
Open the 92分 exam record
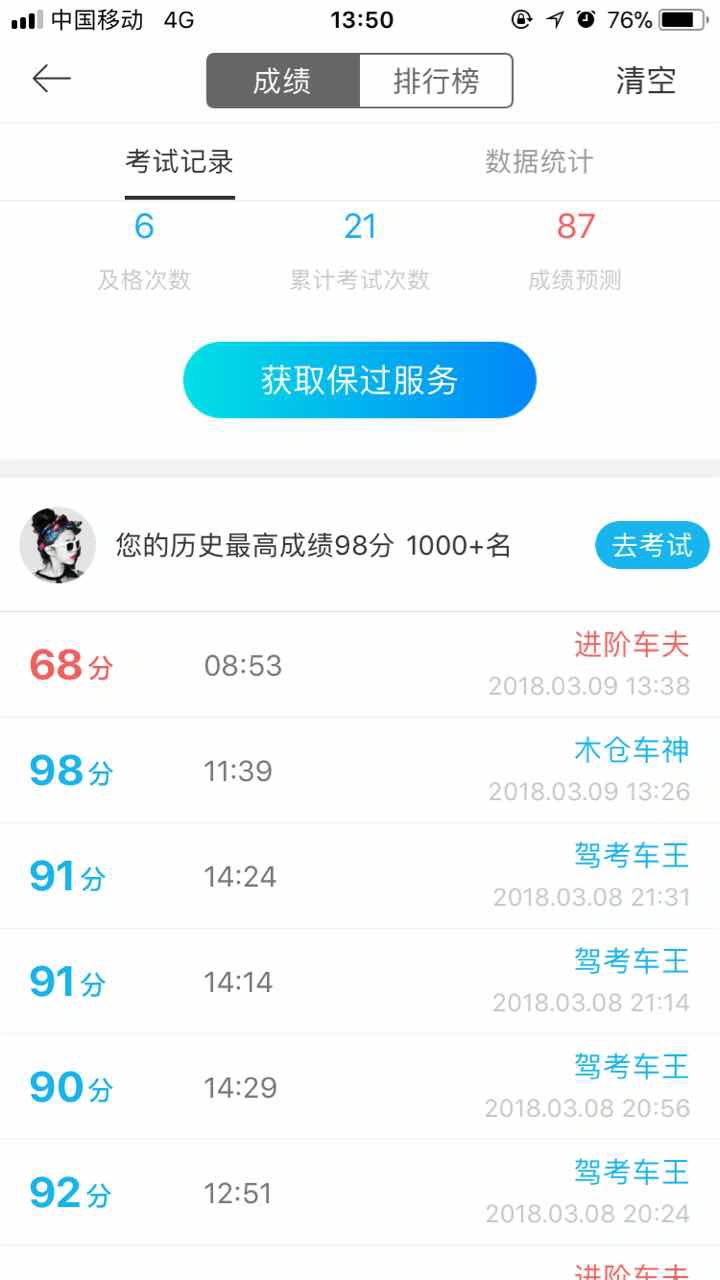[x=359, y=1193]
